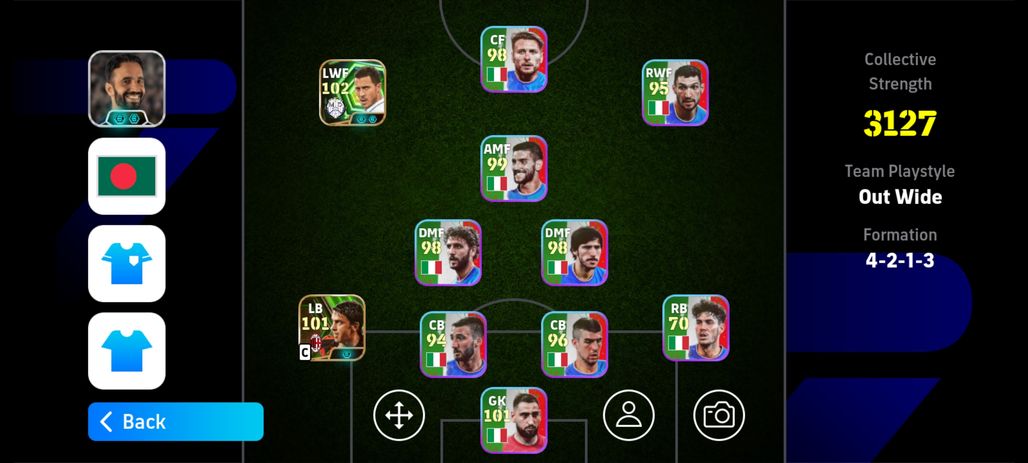Open the player profile icon

(x=628, y=414)
